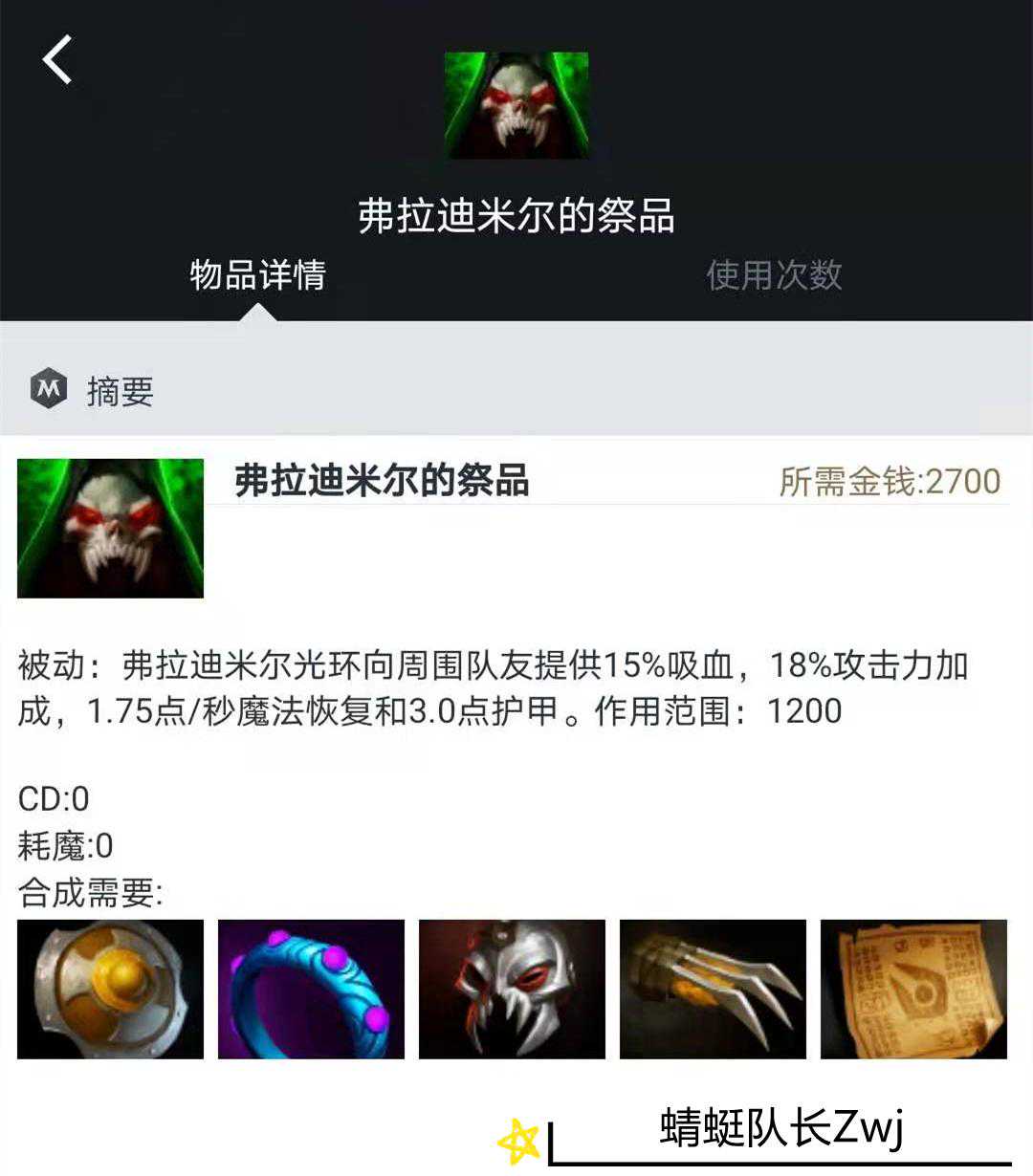
Task: Open the claws component item
Action: [x=713, y=989]
